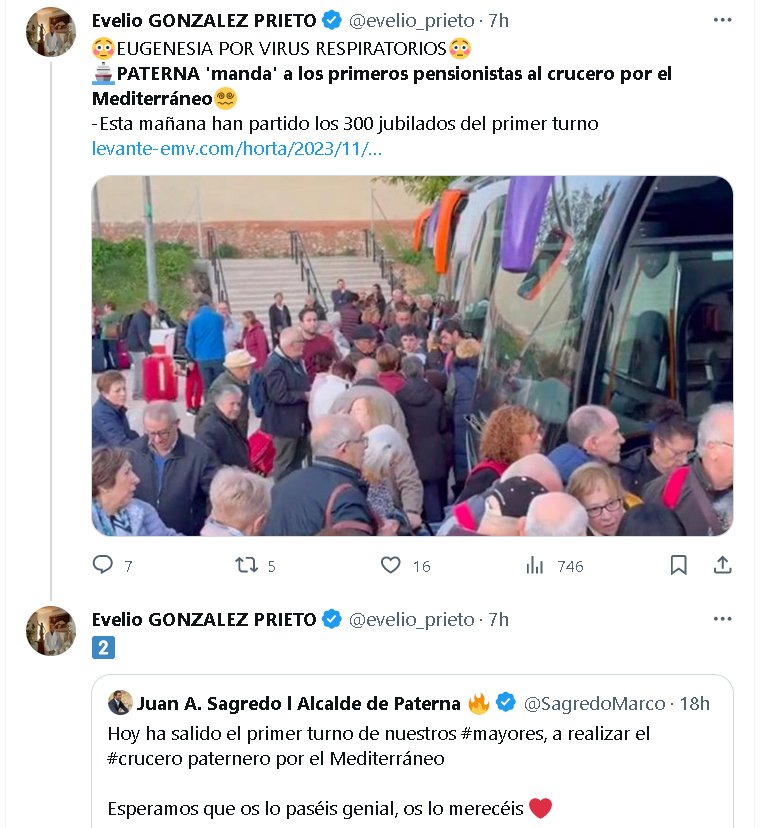Open the levante-emv.com article link

[236, 148]
